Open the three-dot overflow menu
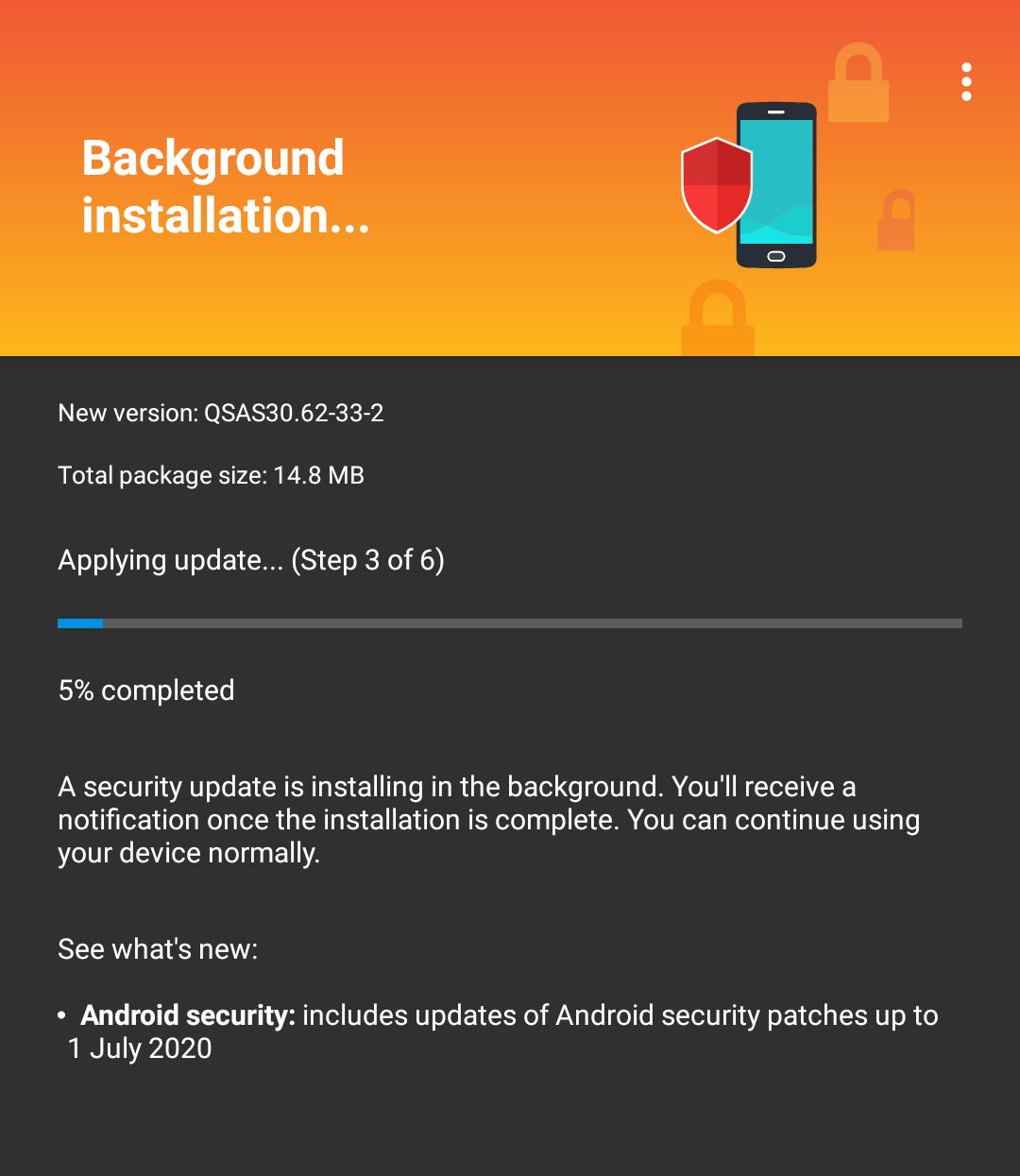 click(966, 82)
